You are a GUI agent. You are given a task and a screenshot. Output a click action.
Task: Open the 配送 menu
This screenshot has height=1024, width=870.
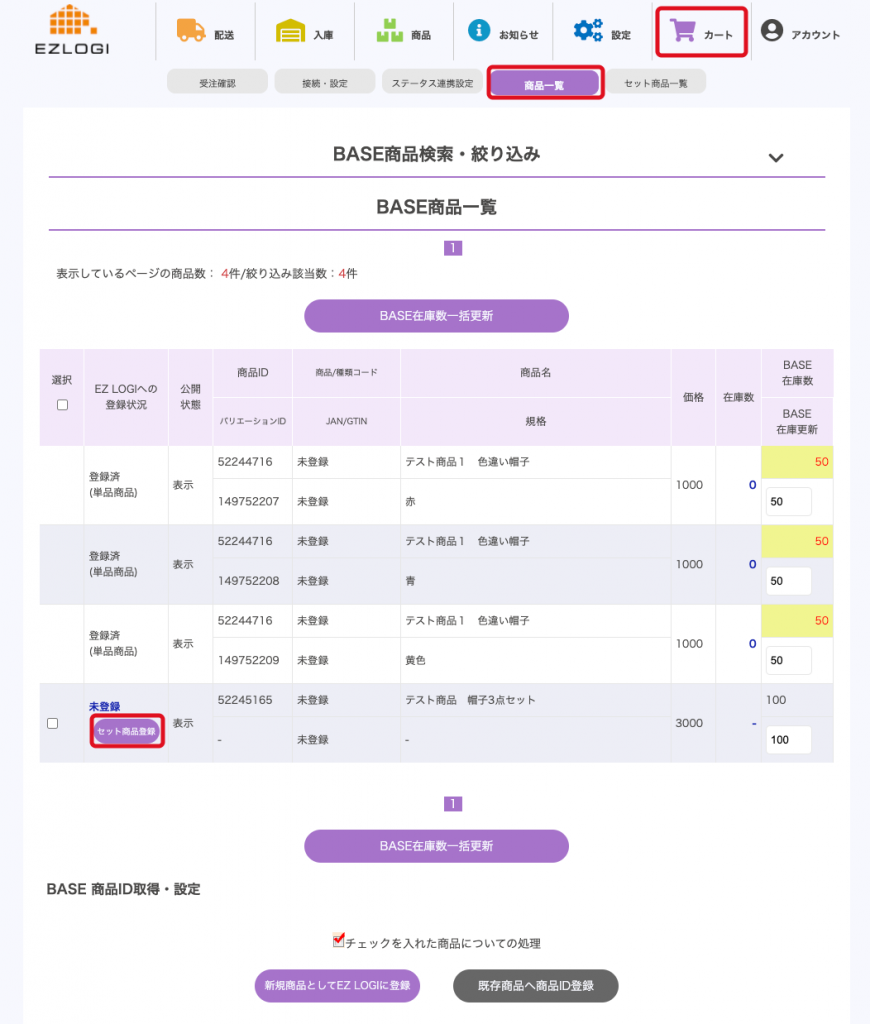tap(205, 33)
